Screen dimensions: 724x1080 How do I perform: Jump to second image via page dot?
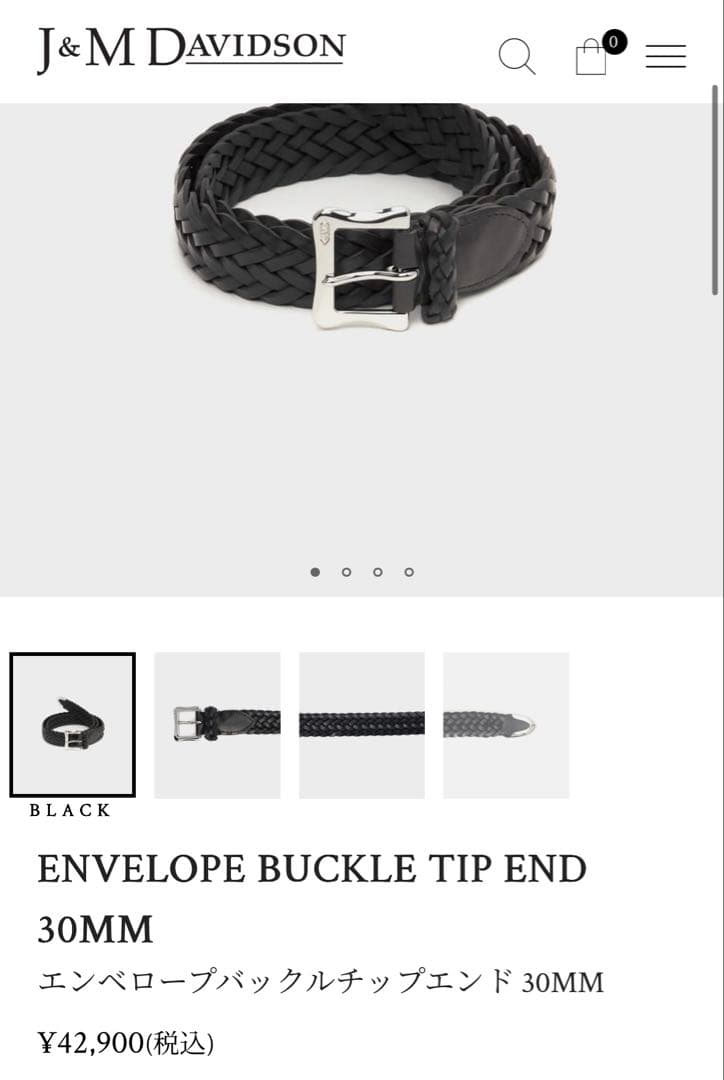coord(346,572)
